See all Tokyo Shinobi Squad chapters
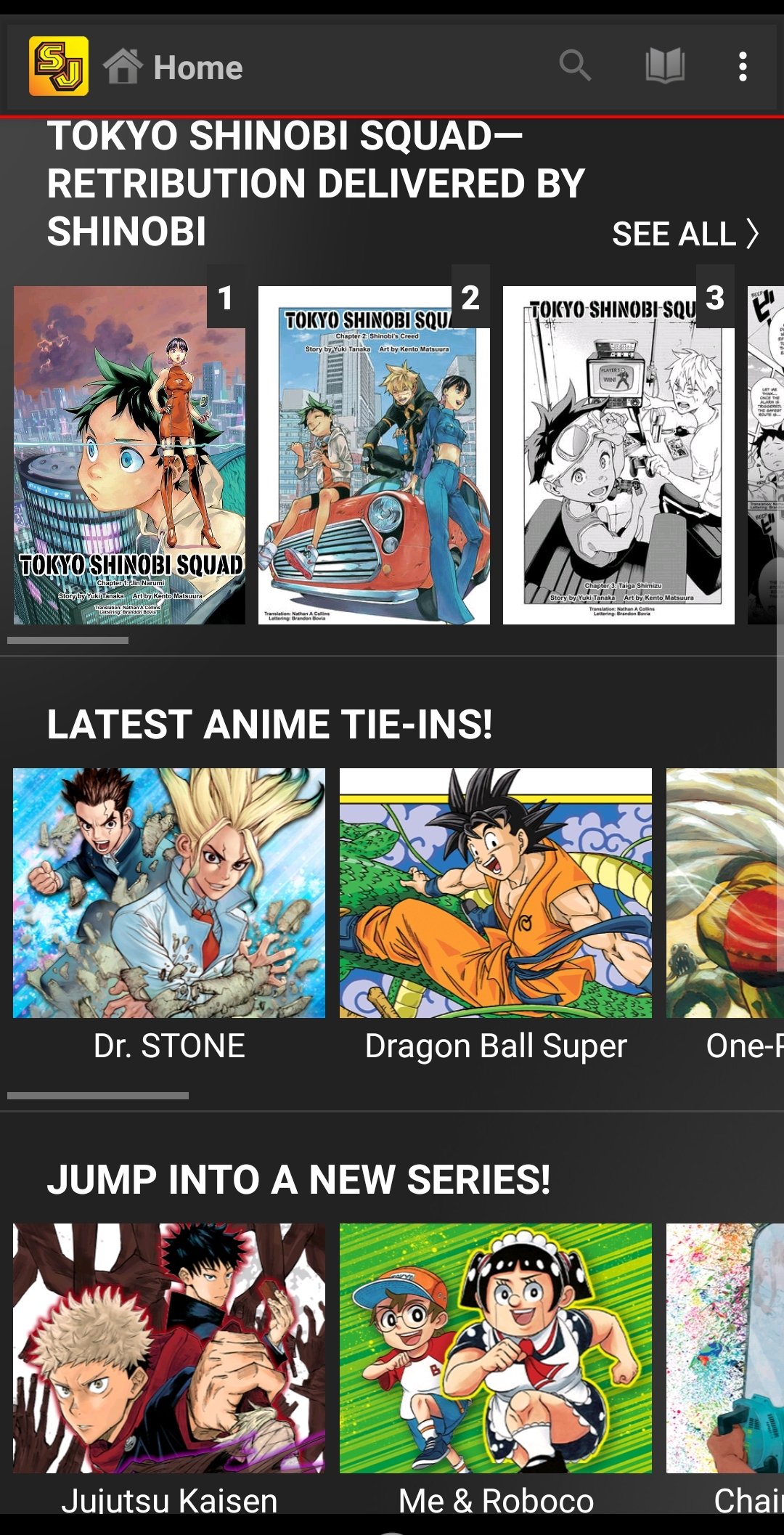 click(x=685, y=234)
